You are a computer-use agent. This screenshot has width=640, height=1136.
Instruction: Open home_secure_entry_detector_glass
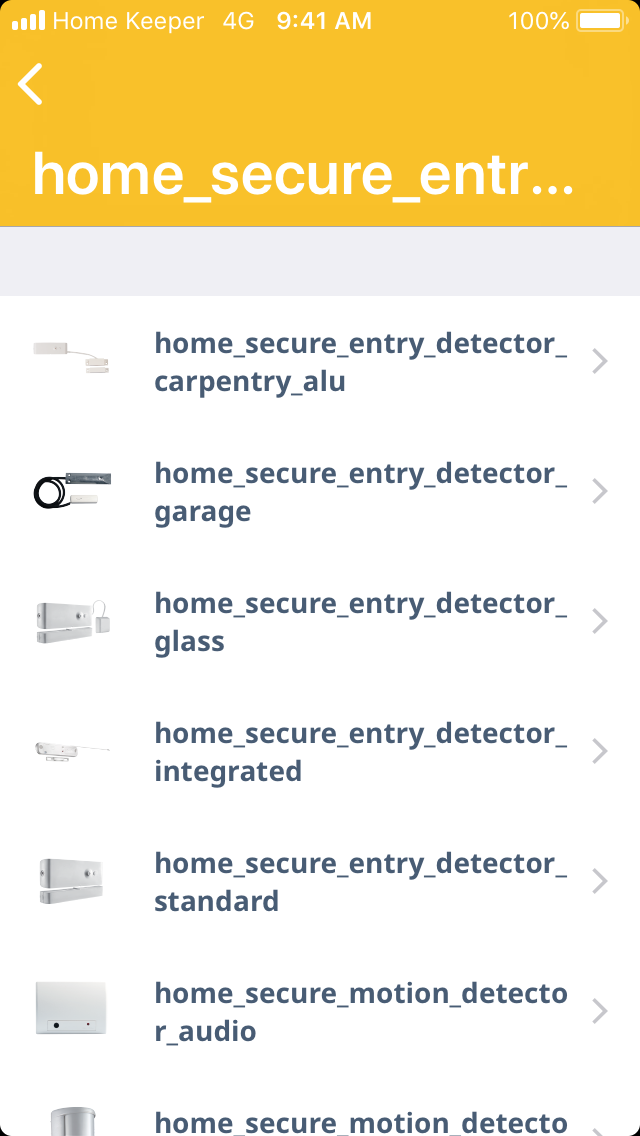click(320, 622)
